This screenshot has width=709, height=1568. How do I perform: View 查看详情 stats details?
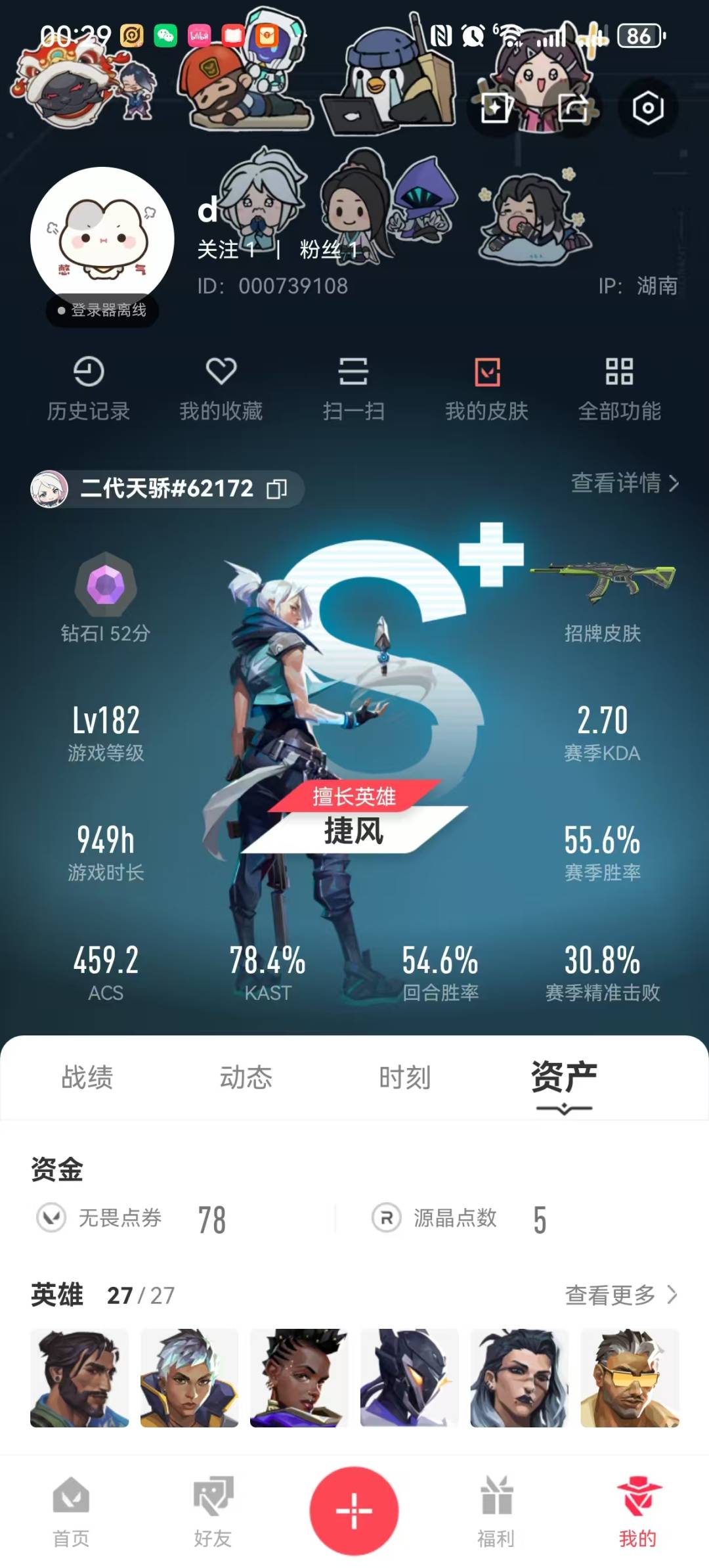tap(625, 483)
